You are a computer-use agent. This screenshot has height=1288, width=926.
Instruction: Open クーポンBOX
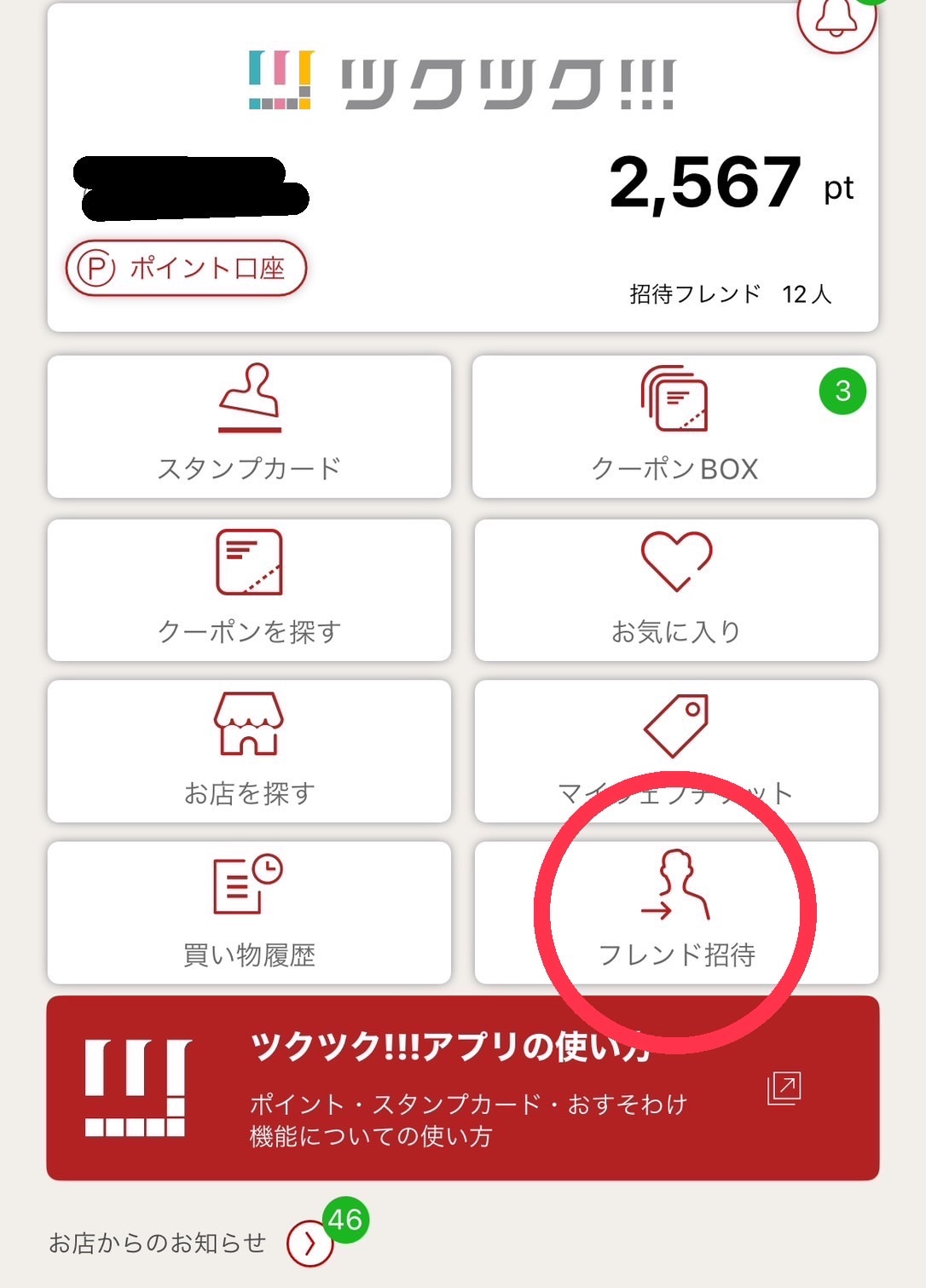(674, 426)
